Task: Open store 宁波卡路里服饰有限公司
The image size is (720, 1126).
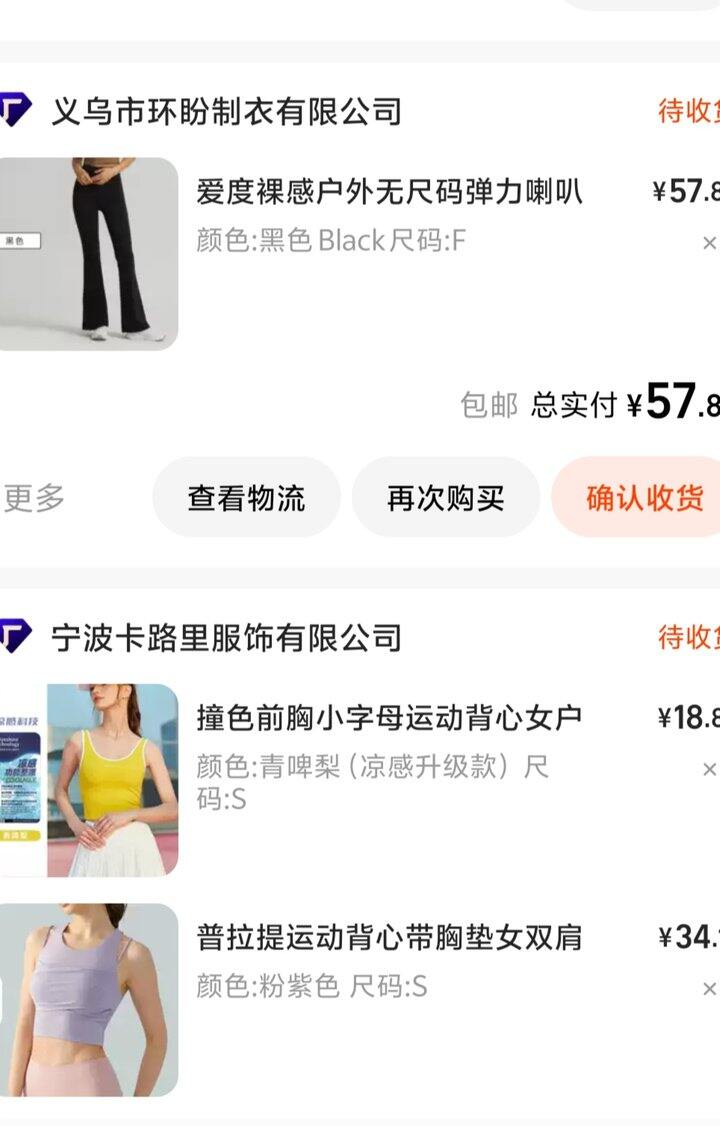Action: pos(226,637)
